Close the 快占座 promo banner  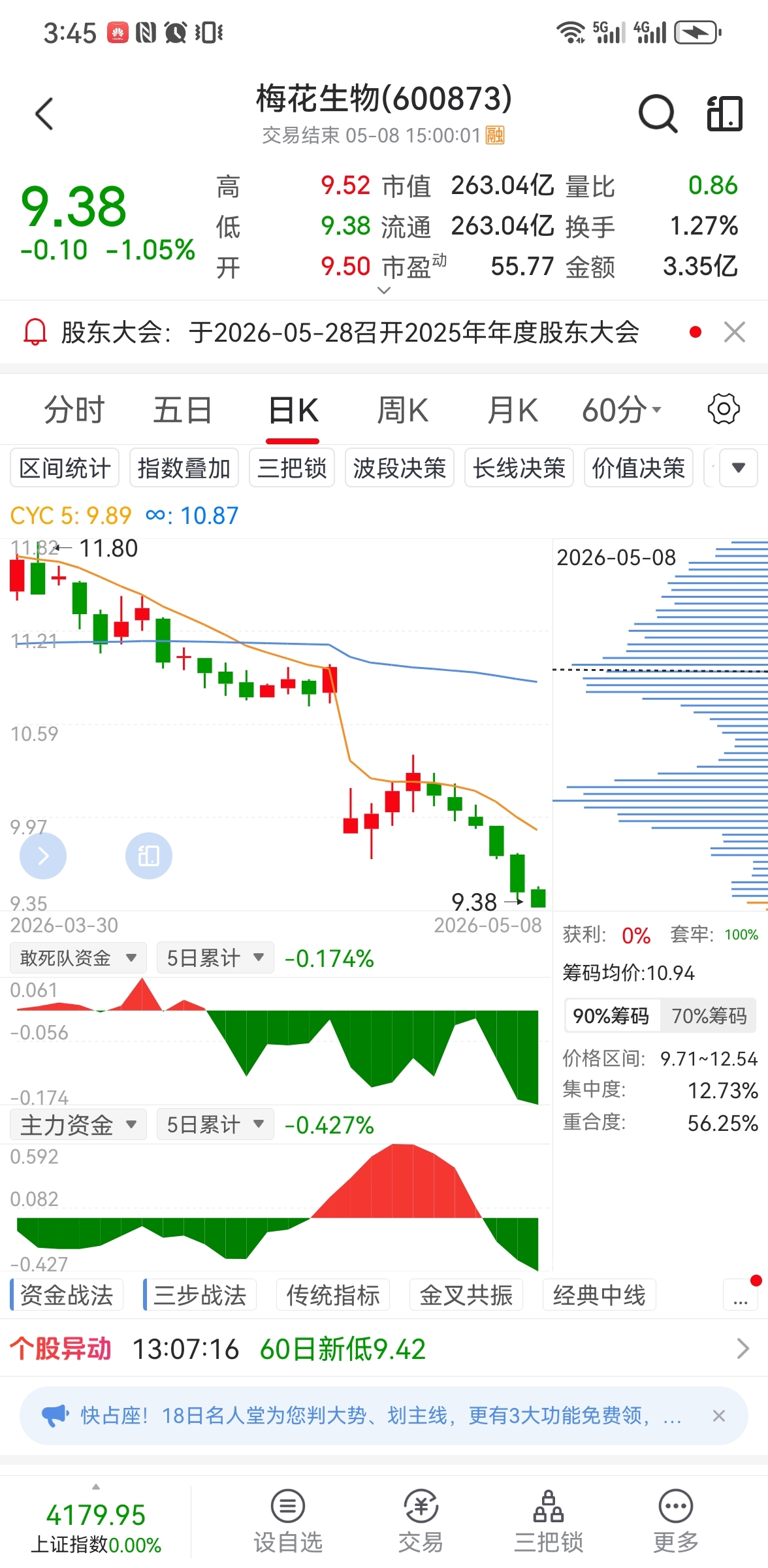tap(719, 1416)
